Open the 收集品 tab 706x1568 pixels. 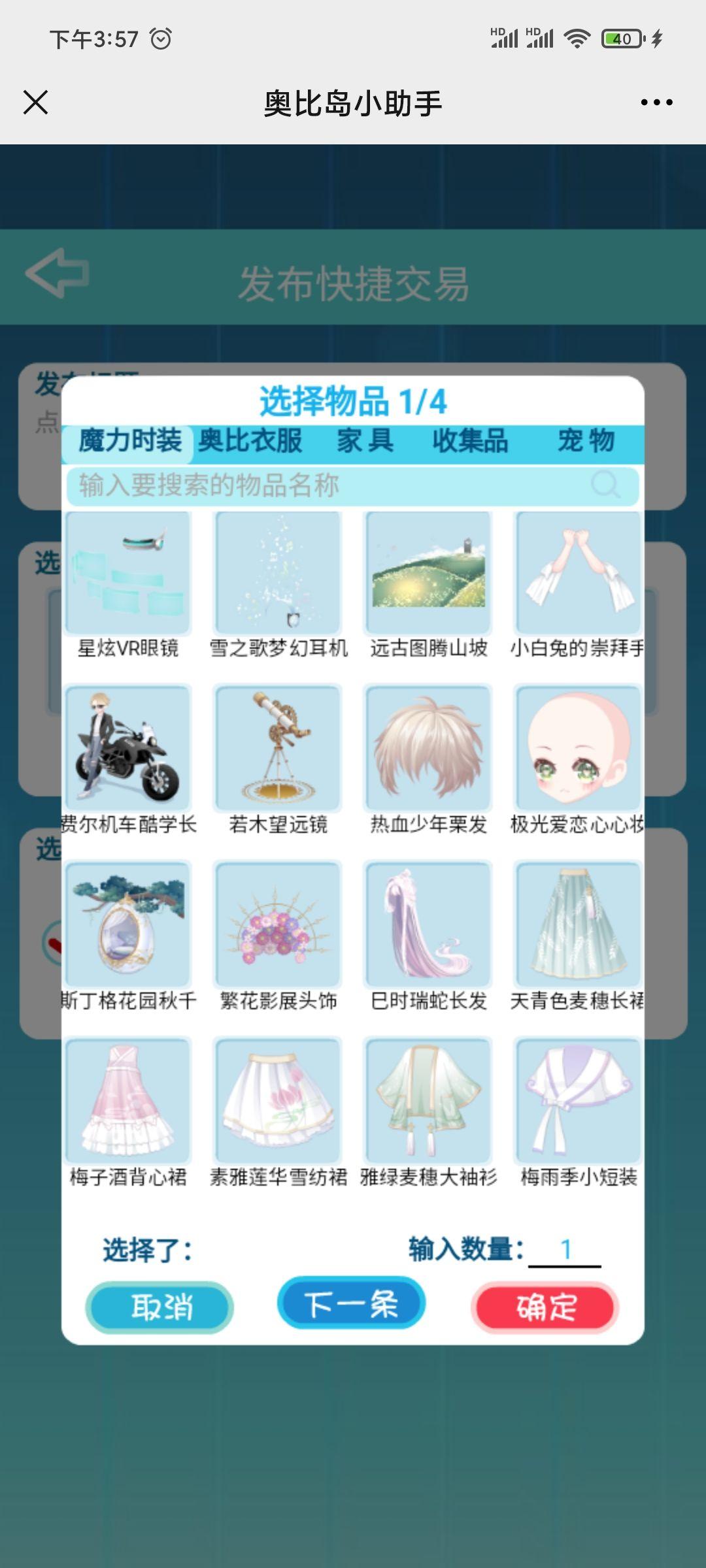click(x=470, y=441)
